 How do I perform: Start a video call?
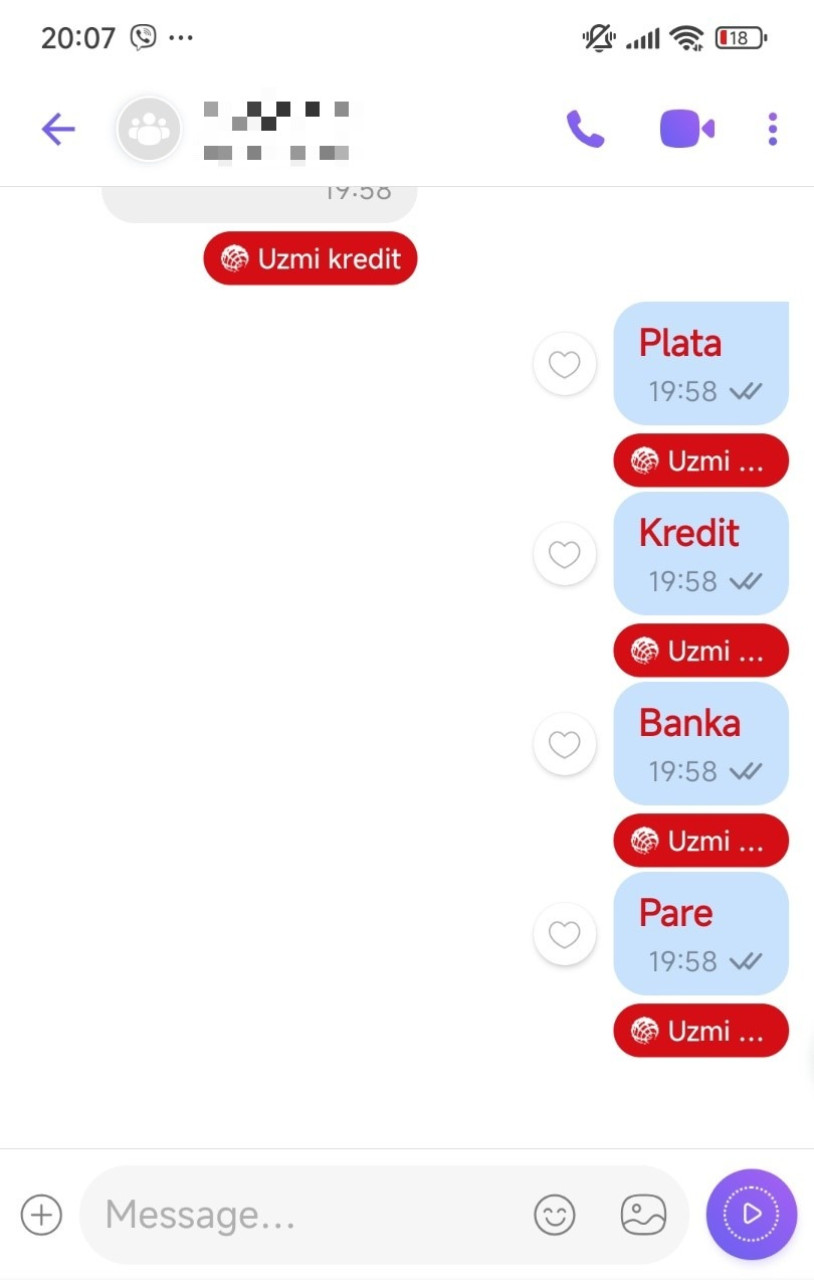[x=687, y=129]
